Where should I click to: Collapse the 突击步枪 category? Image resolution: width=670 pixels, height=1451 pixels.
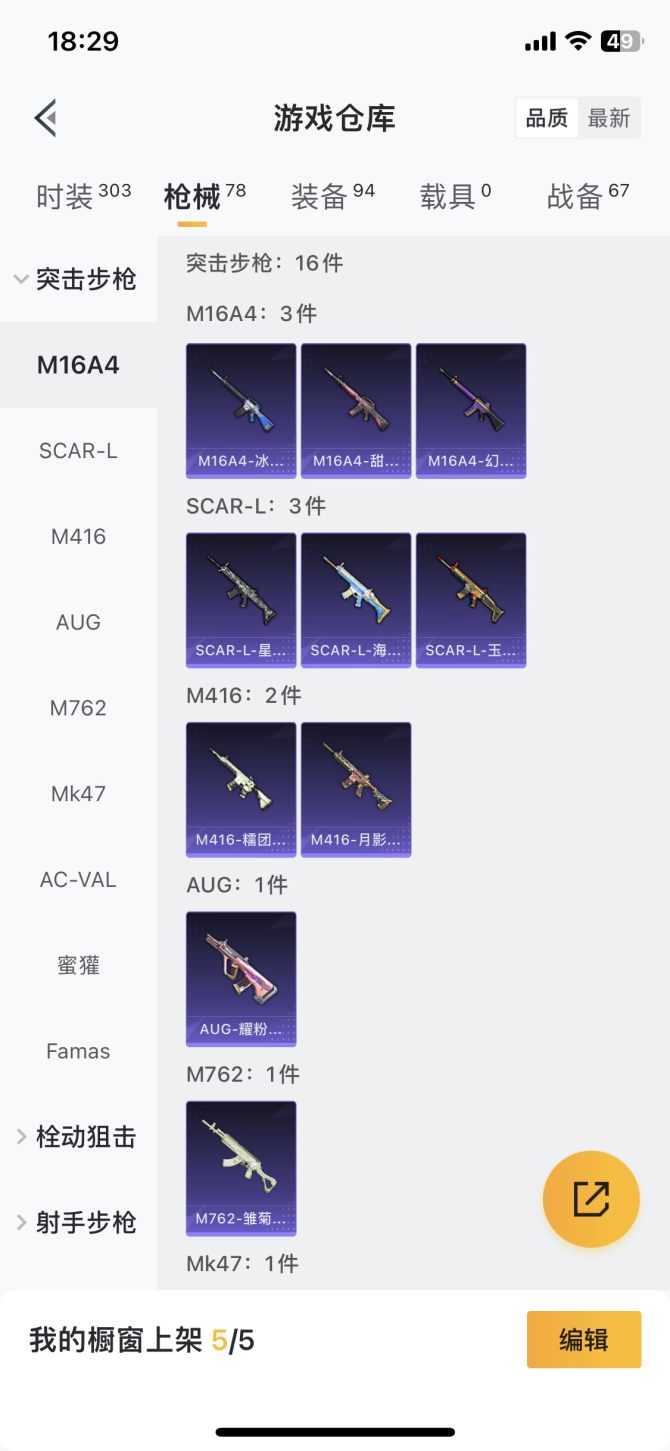pos(76,279)
